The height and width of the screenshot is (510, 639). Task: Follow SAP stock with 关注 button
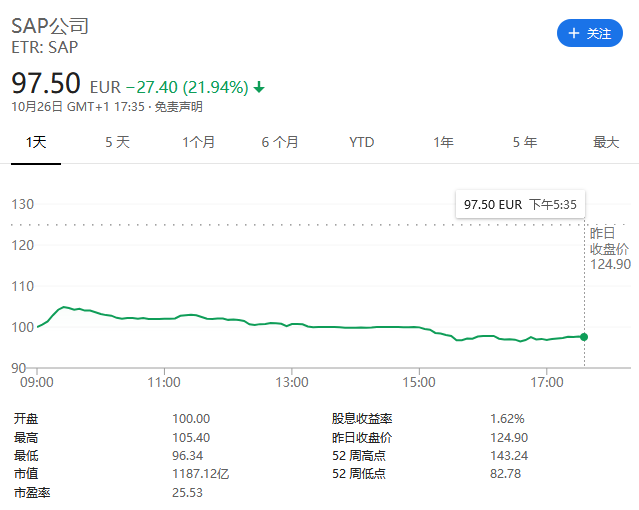click(589, 33)
